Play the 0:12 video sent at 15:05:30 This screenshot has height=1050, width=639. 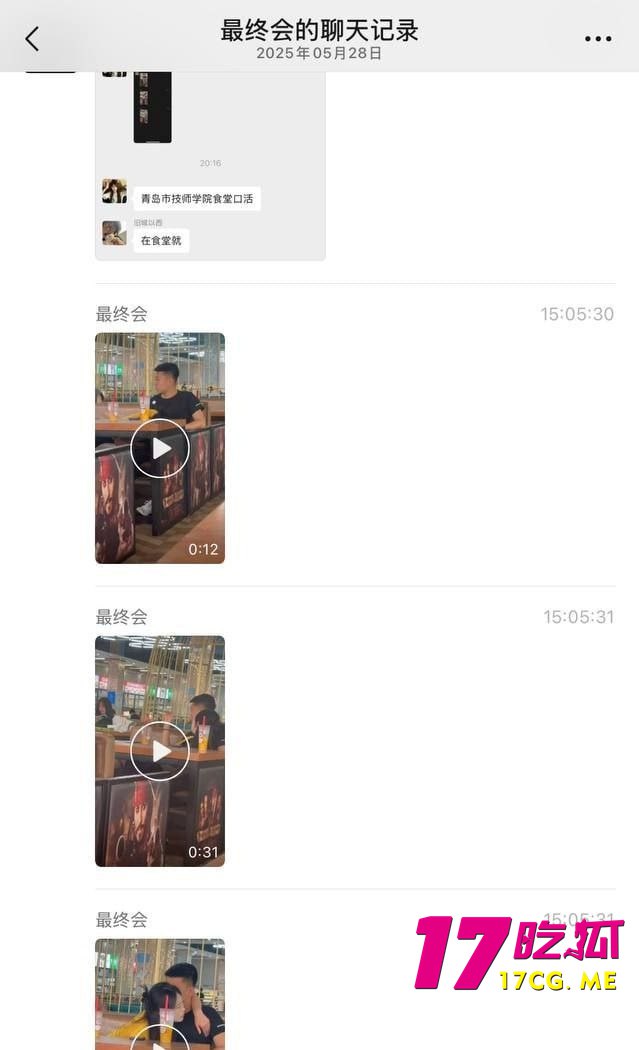tap(160, 448)
